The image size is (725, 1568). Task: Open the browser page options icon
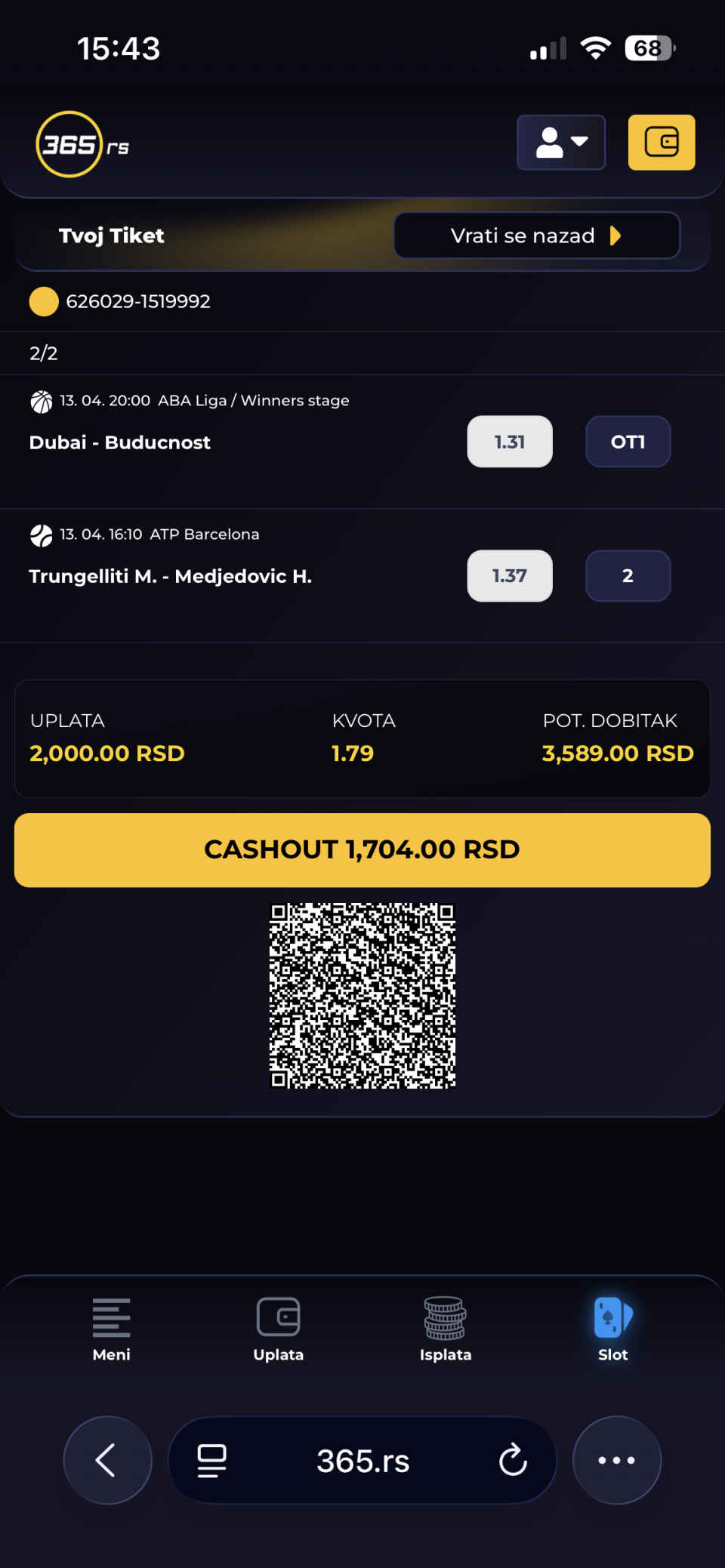click(x=212, y=1460)
